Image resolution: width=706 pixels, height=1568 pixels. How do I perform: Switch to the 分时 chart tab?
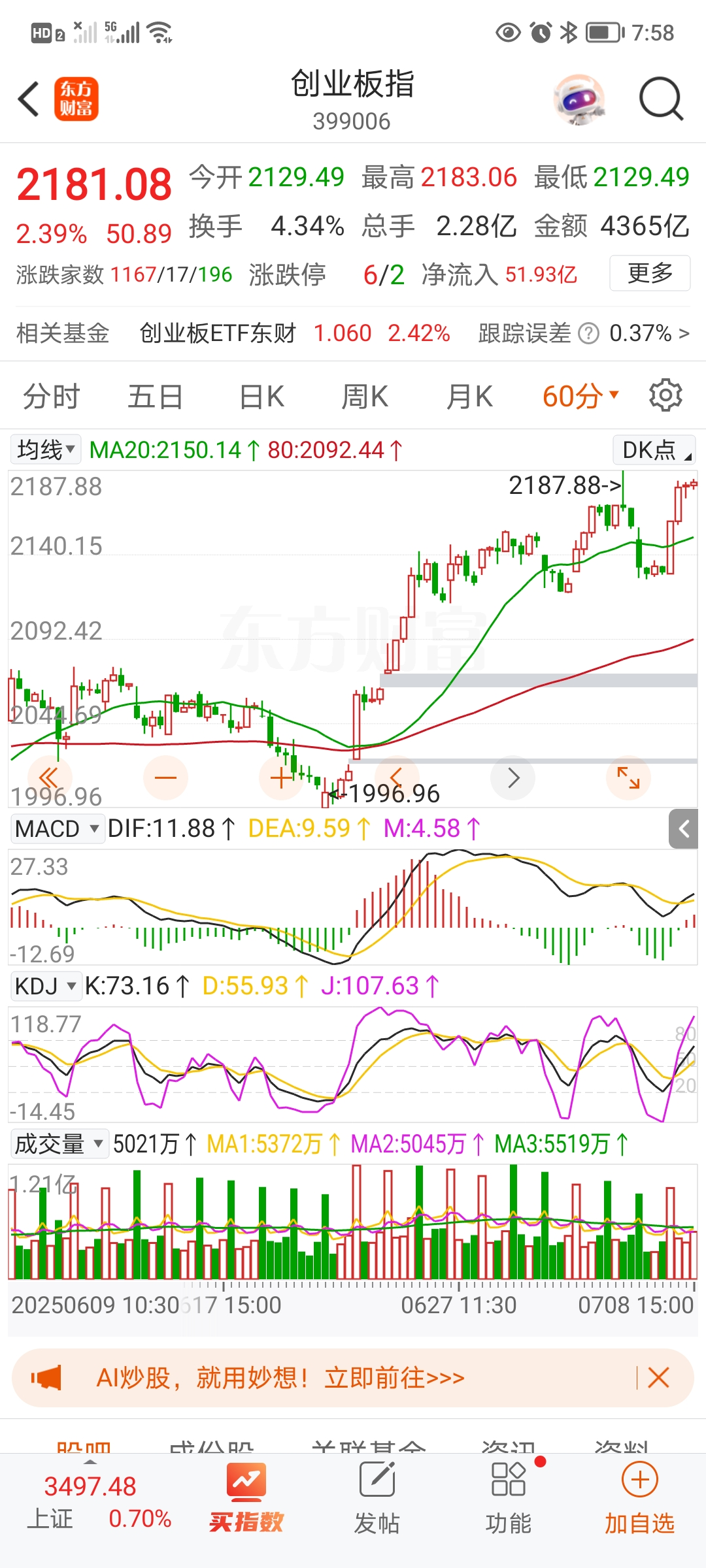tap(51, 397)
